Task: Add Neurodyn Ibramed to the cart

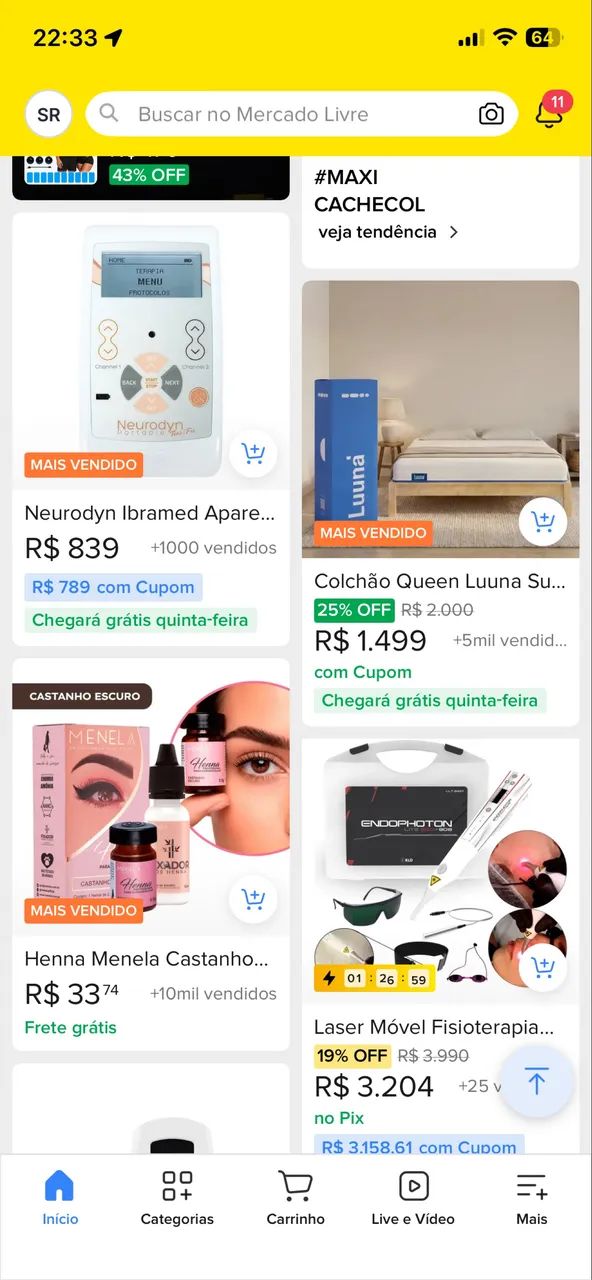Action: [253, 454]
